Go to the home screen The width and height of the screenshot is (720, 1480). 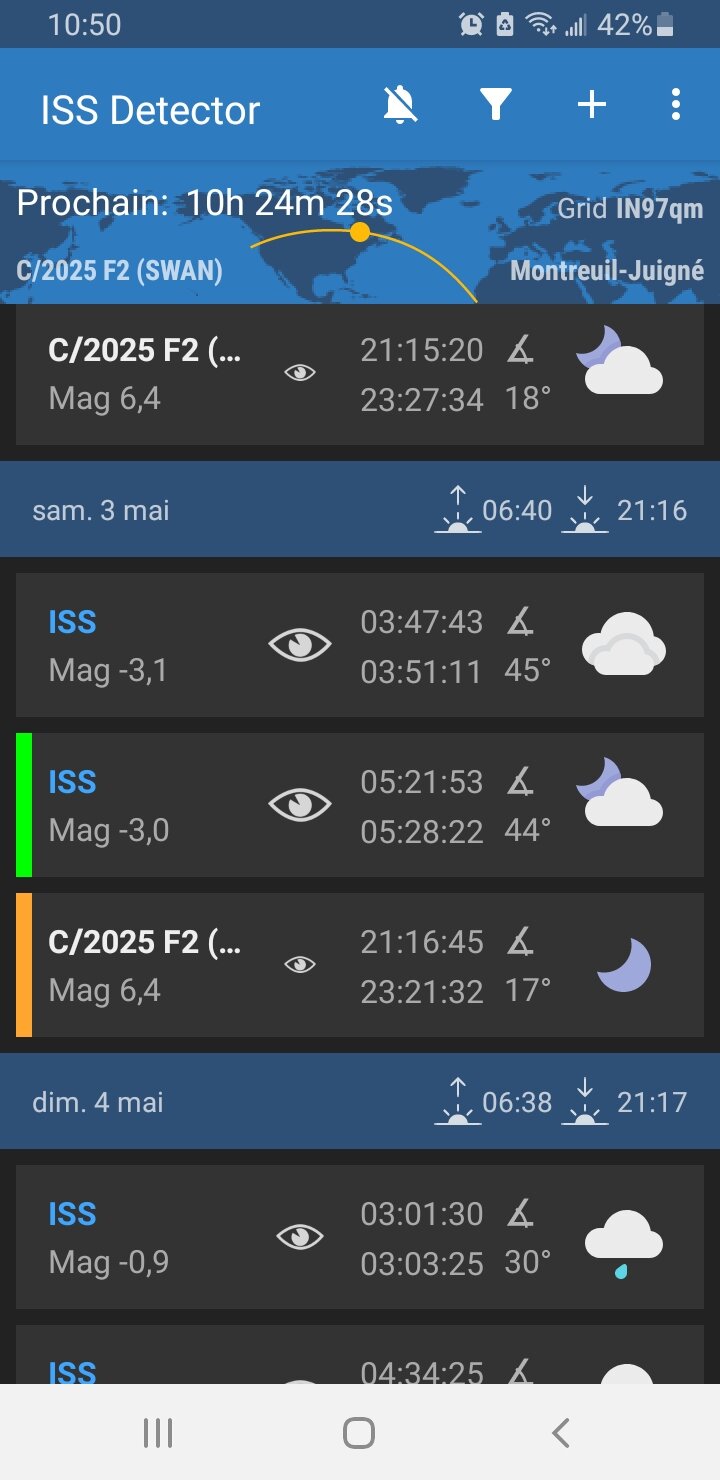359,1433
